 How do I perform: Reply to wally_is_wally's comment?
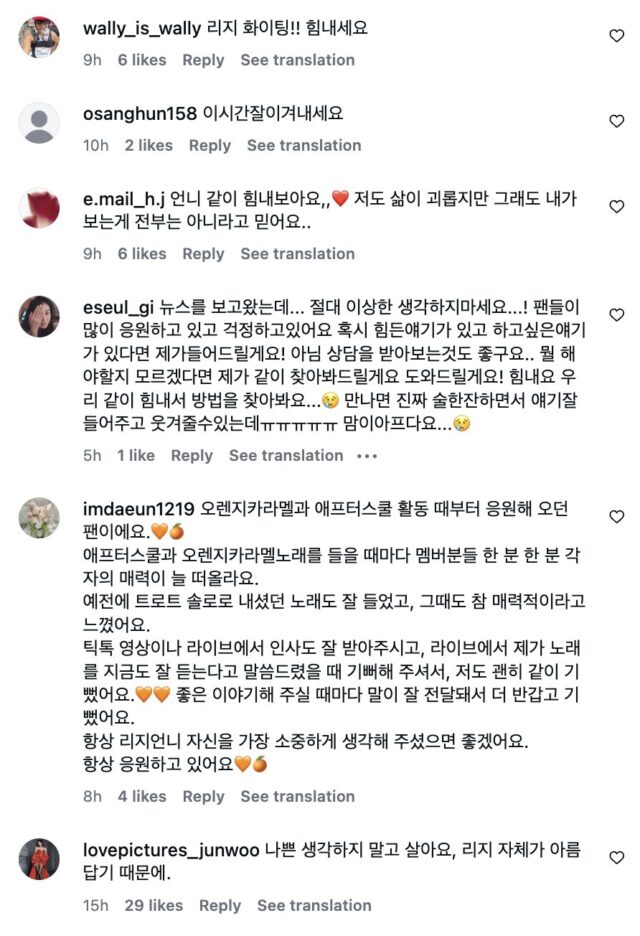point(203,60)
